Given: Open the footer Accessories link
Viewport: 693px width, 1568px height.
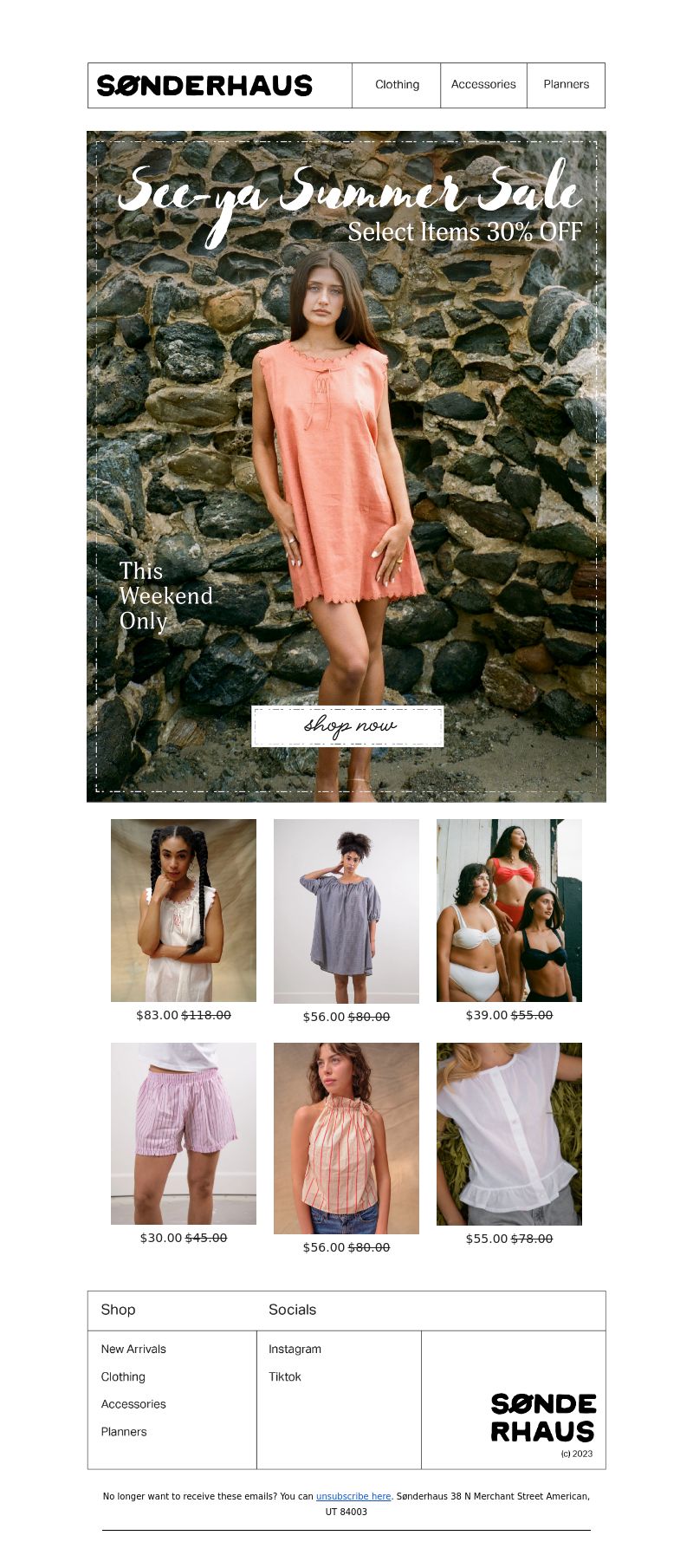Looking at the screenshot, I should click(133, 1404).
